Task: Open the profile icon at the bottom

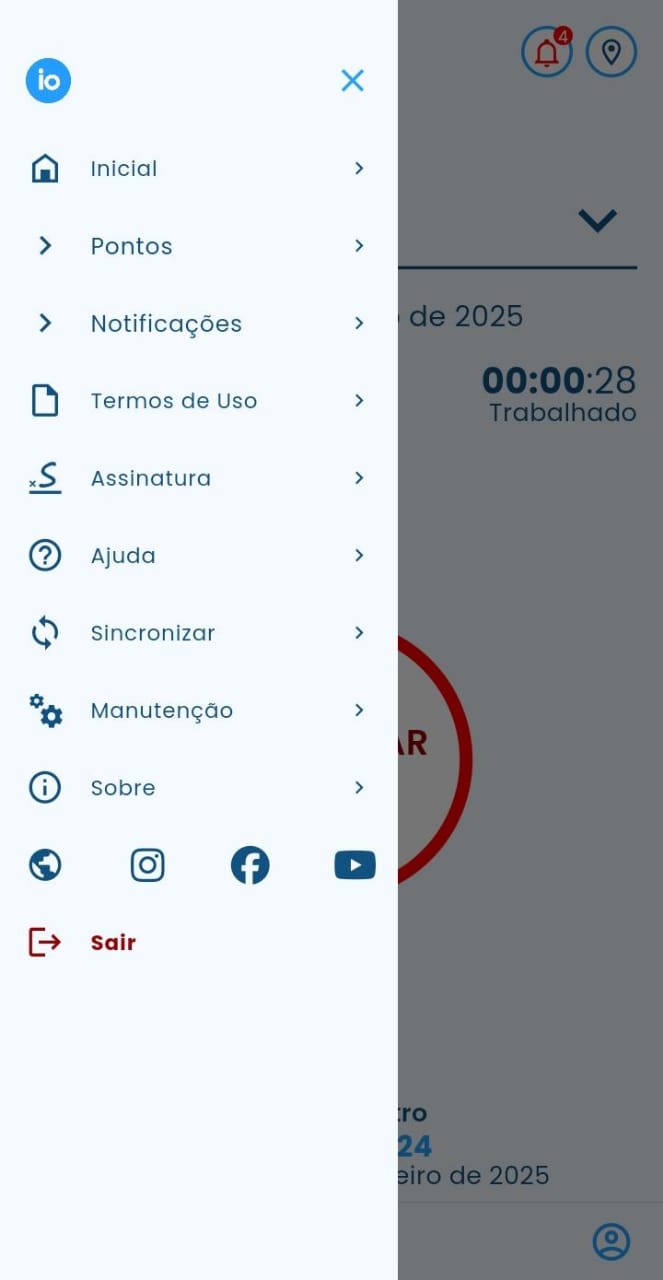Action: [x=611, y=1241]
